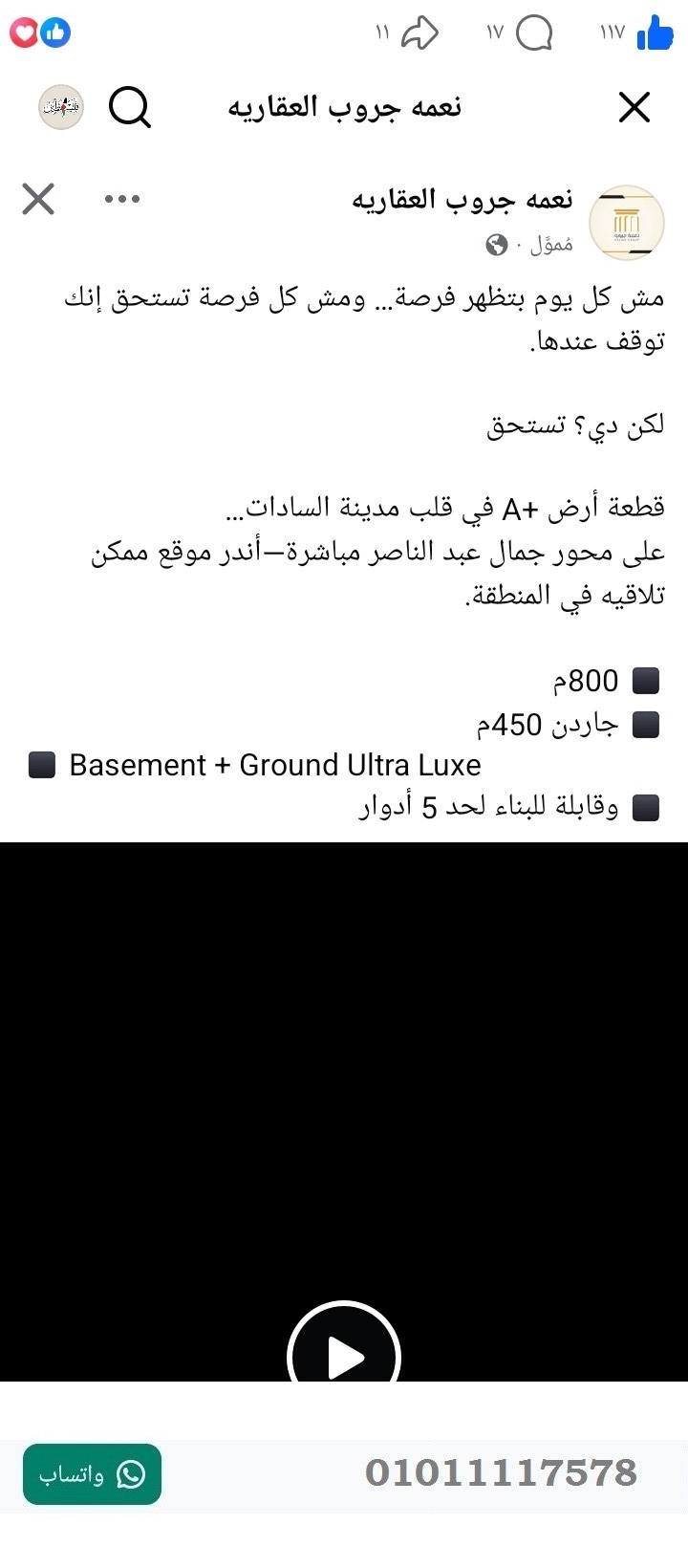Close the group view with the X
This screenshot has width=688, height=1568.
click(634, 107)
